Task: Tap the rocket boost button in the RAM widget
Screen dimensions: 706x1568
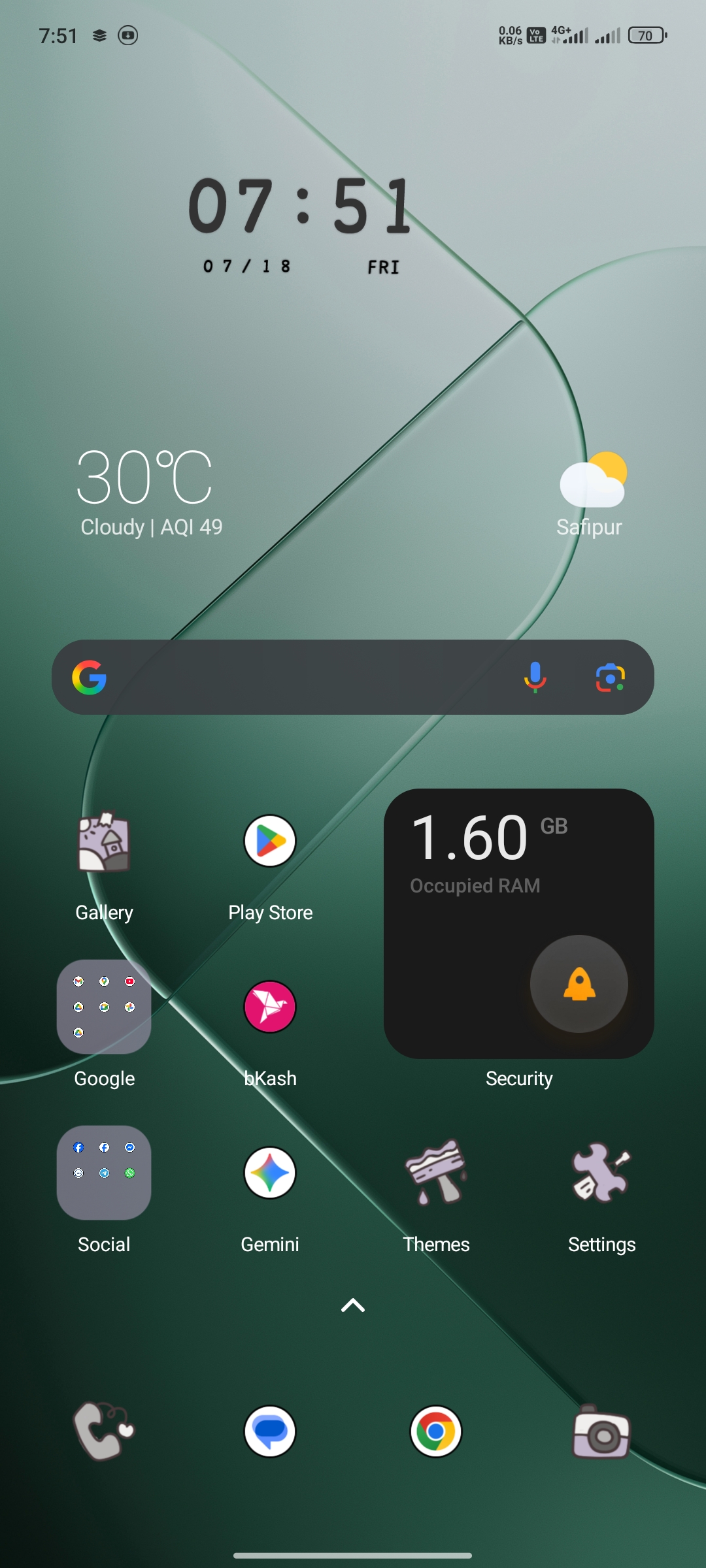Action: point(579,984)
